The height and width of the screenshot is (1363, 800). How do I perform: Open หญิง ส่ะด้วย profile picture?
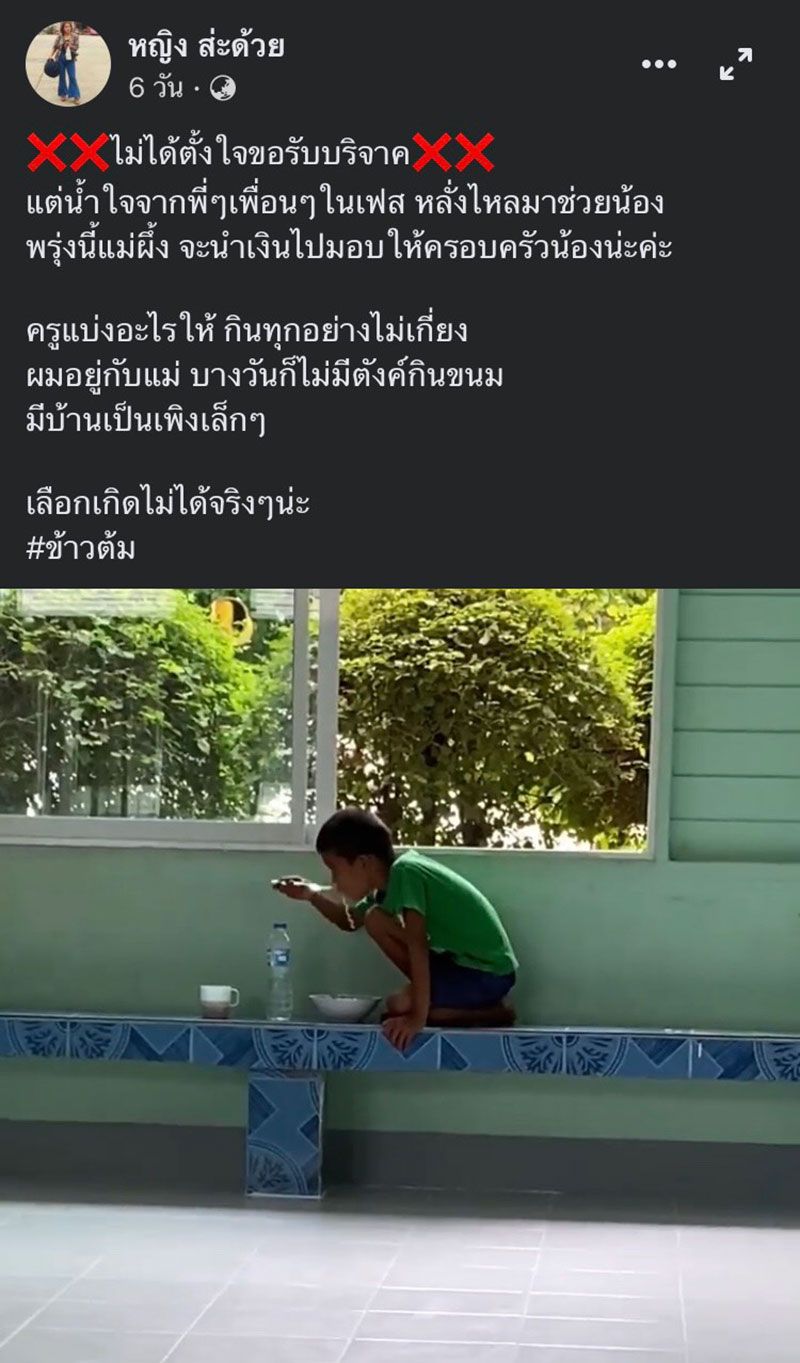pos(68,64)
